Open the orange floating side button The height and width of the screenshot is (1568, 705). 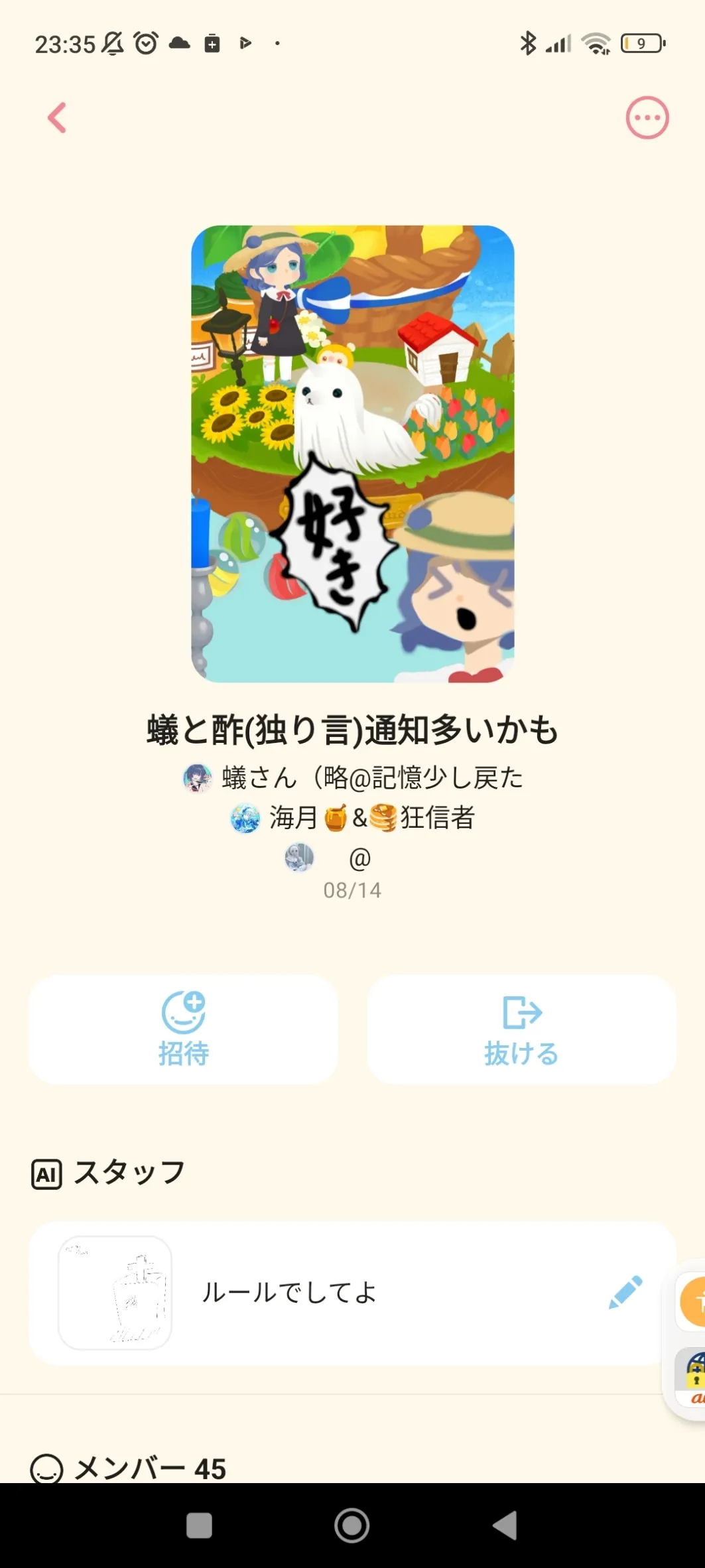(693, 1301)
